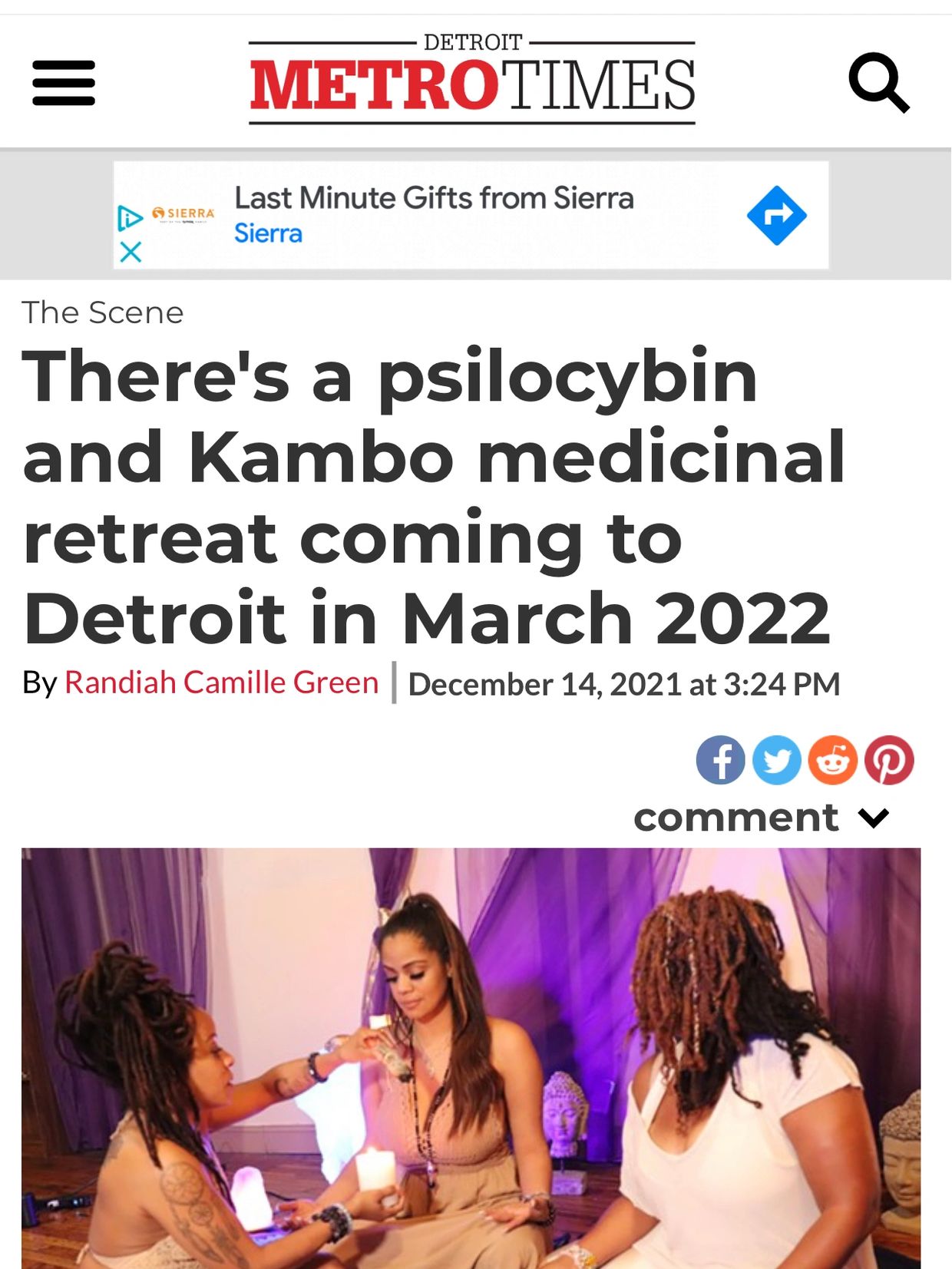Open the ad info AdChoices icon
Image resolution: width=952 pixels, height=1269 pixels.
(x=130, y=218)
